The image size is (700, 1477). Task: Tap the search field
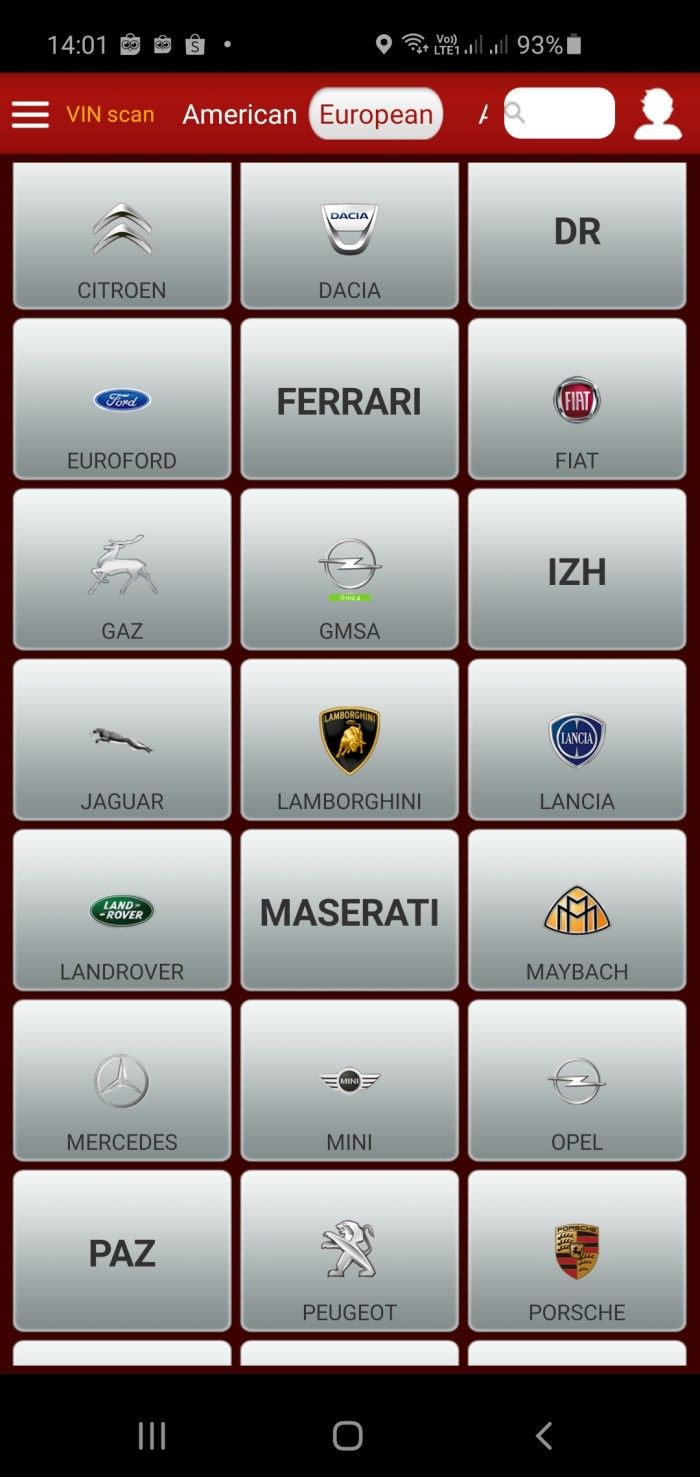[559, 113]
